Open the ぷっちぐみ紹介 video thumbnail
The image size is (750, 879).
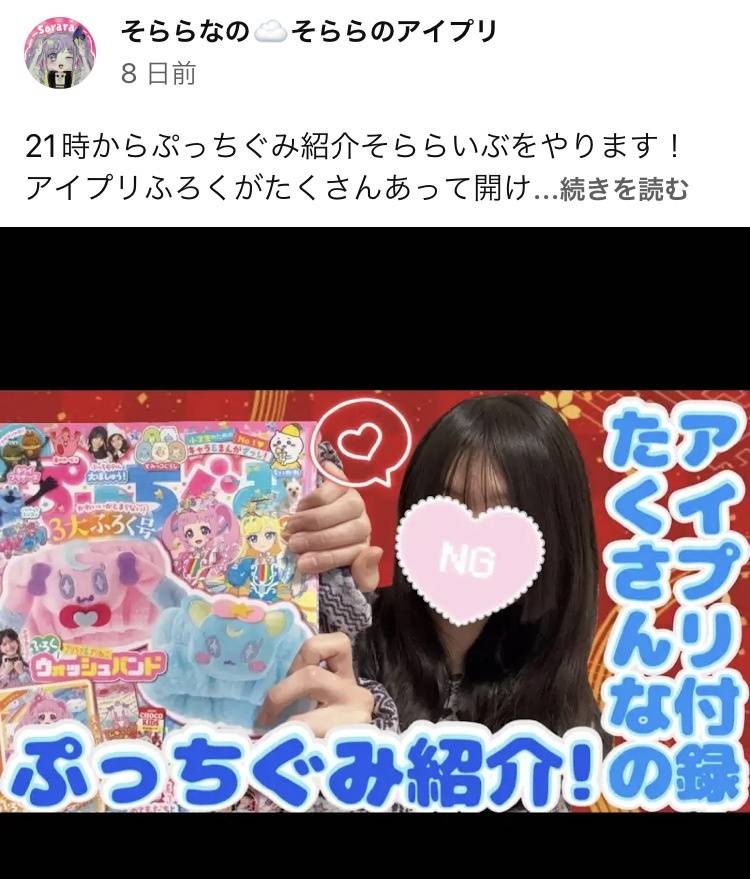(x=375, y=600)
